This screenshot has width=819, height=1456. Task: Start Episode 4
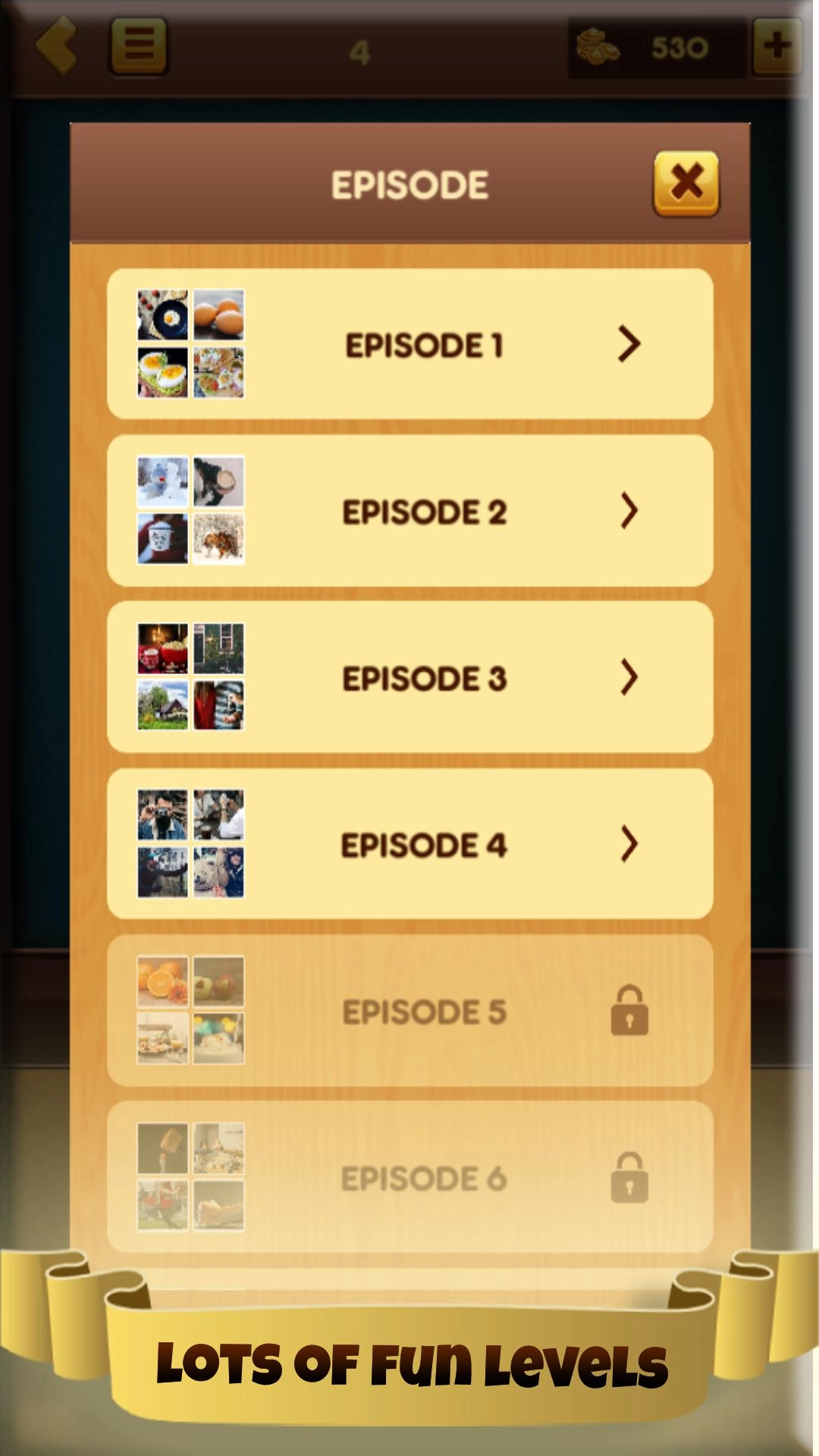(x=409, y=844)
